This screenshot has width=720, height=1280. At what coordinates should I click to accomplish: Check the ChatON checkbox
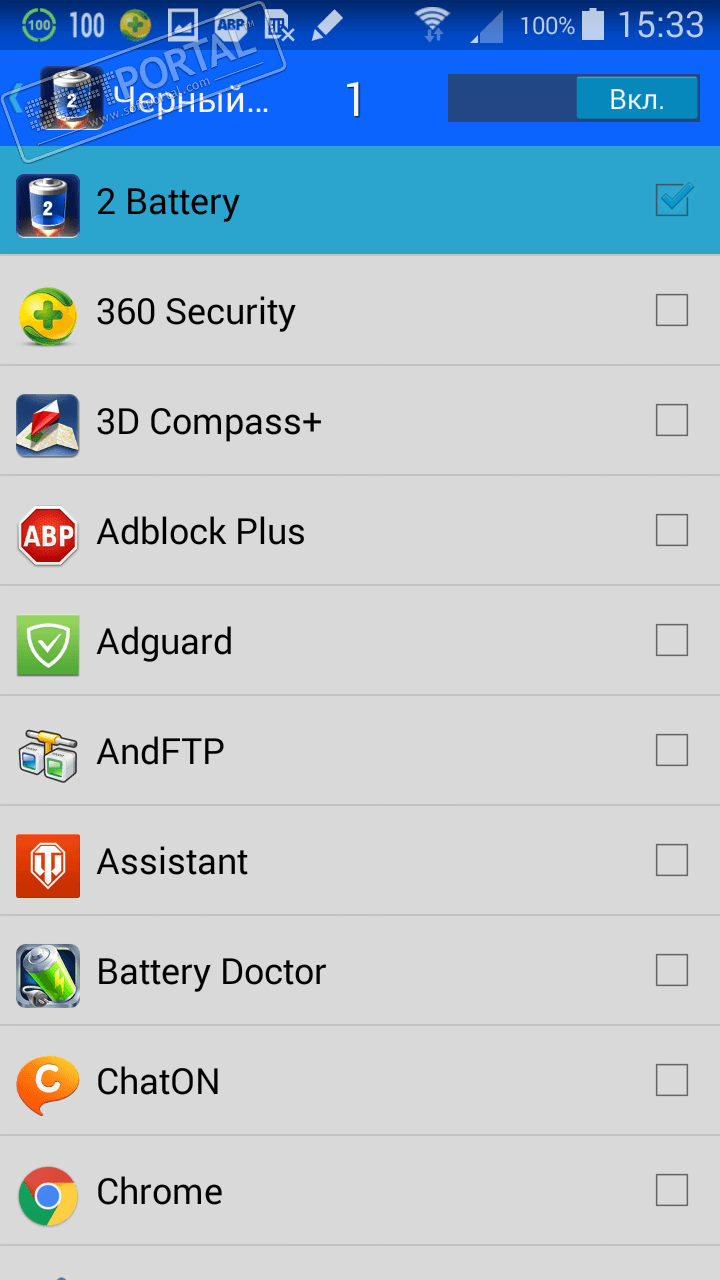(672, 1080)
